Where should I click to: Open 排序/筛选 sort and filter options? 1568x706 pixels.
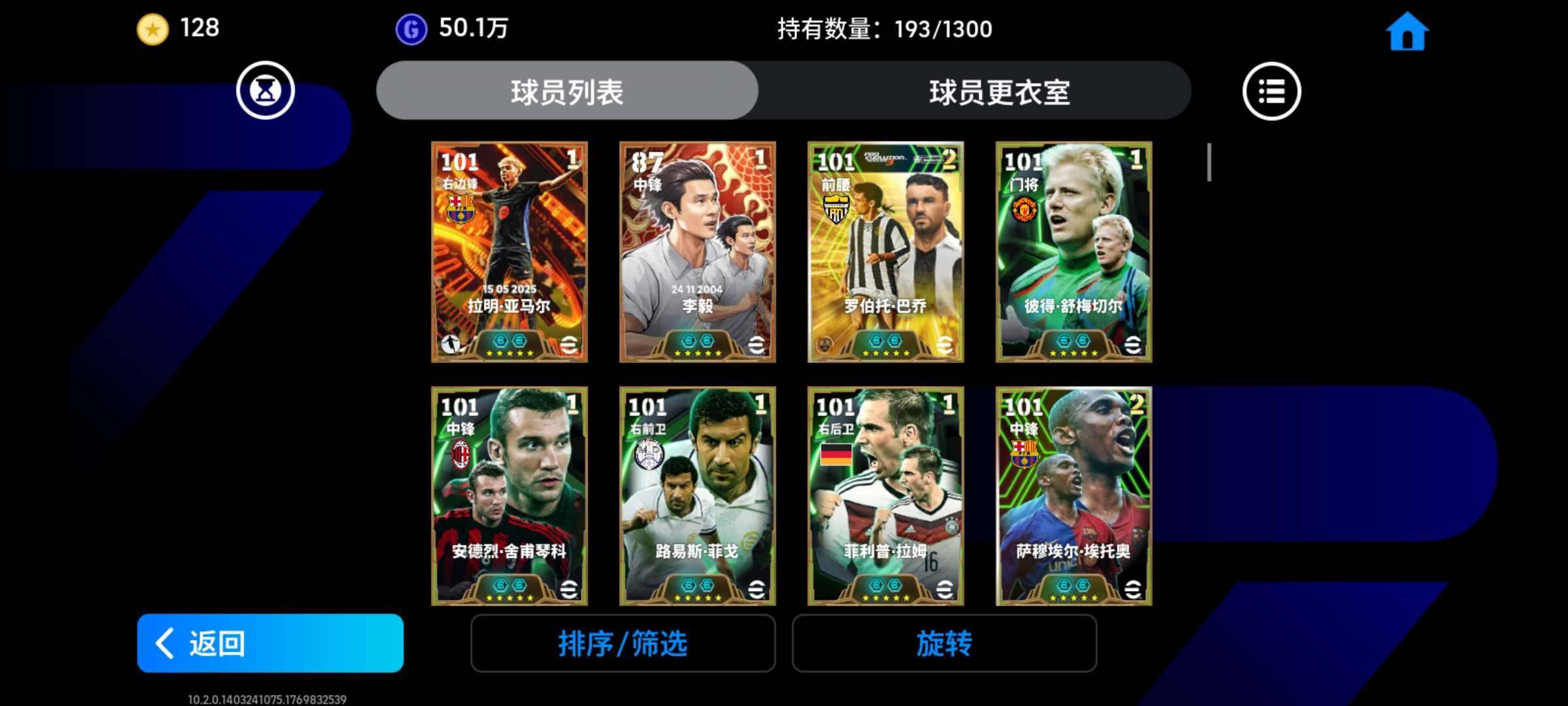pyautogui.click(x=623, y=643)
